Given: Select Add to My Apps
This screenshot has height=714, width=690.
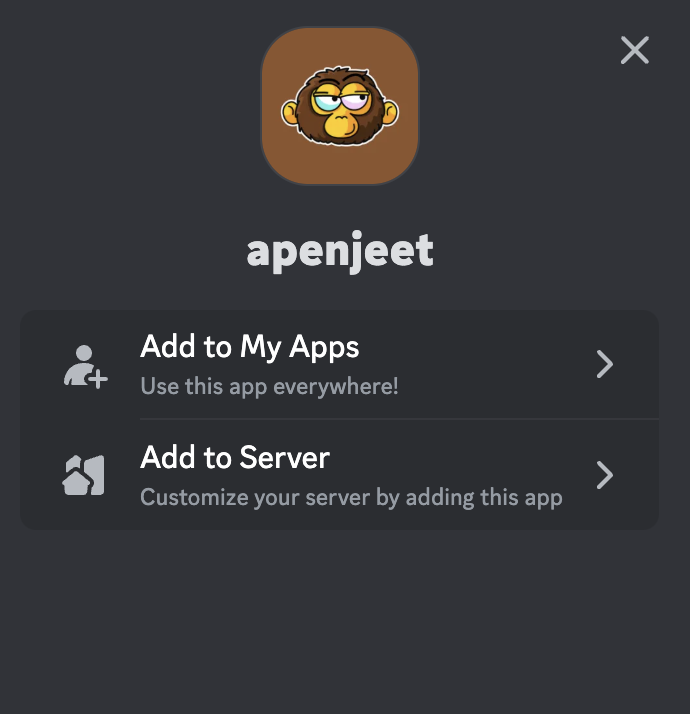Looking at the screenshot, I should pos(339,364).
